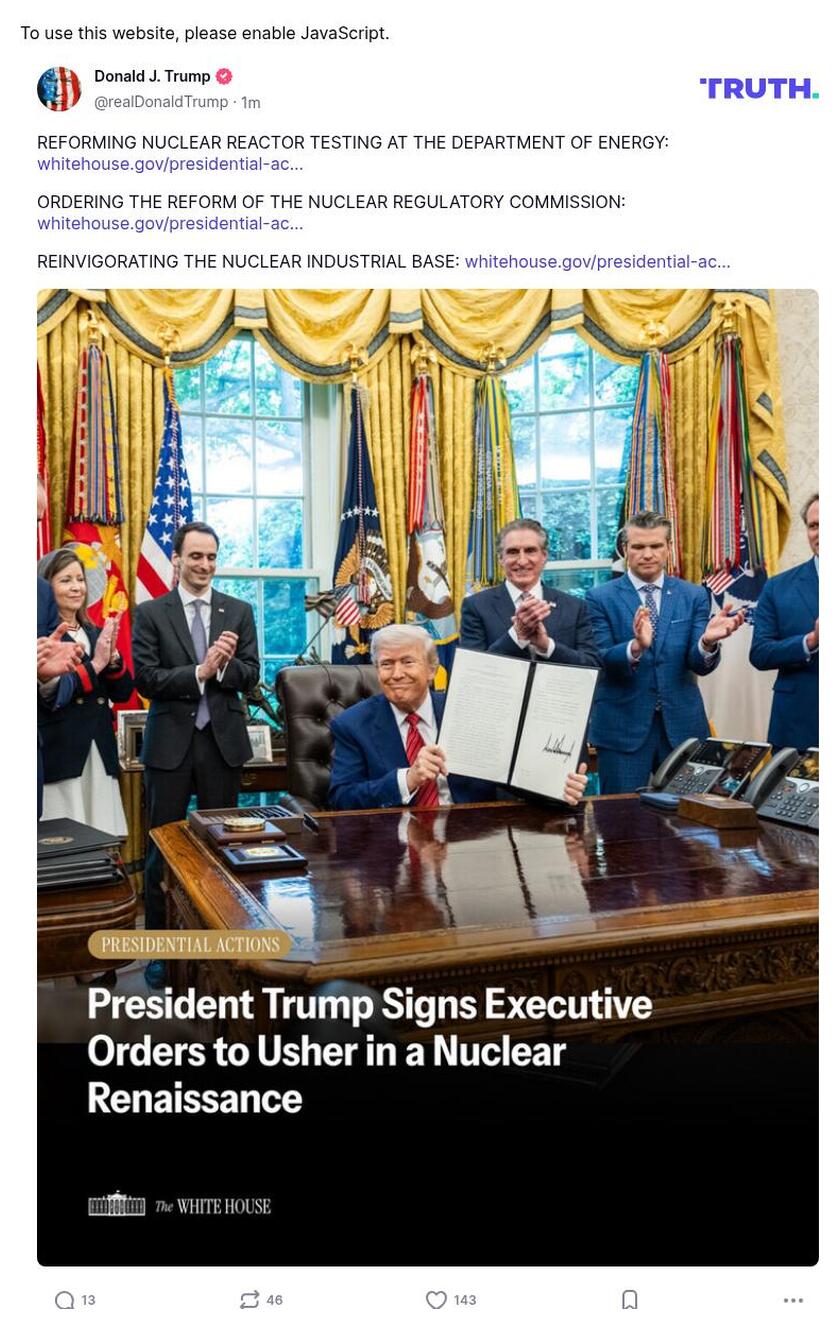Open the Reforming Nuclear Reactor Testing link
The height and width of the screenshot is (1329, 840).
pyautogui.click(x=170, y=164)
